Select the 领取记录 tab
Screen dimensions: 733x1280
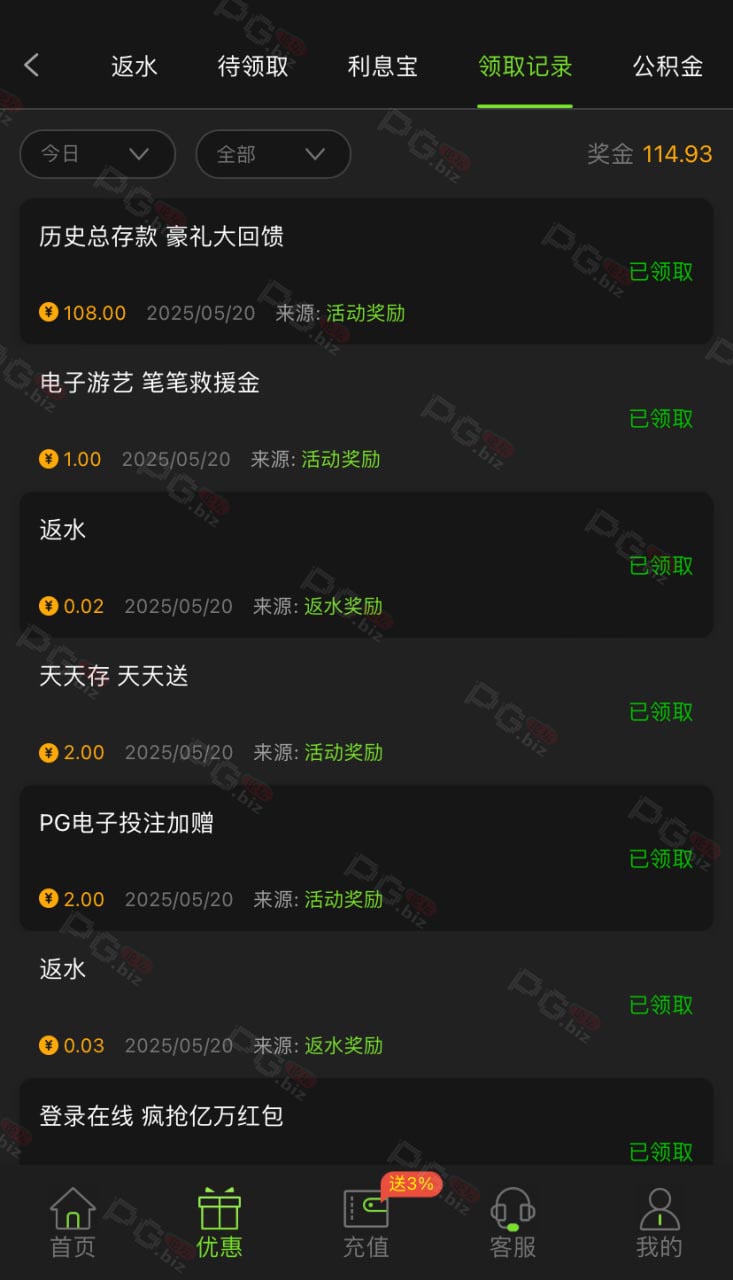click(x=525, y=67)
